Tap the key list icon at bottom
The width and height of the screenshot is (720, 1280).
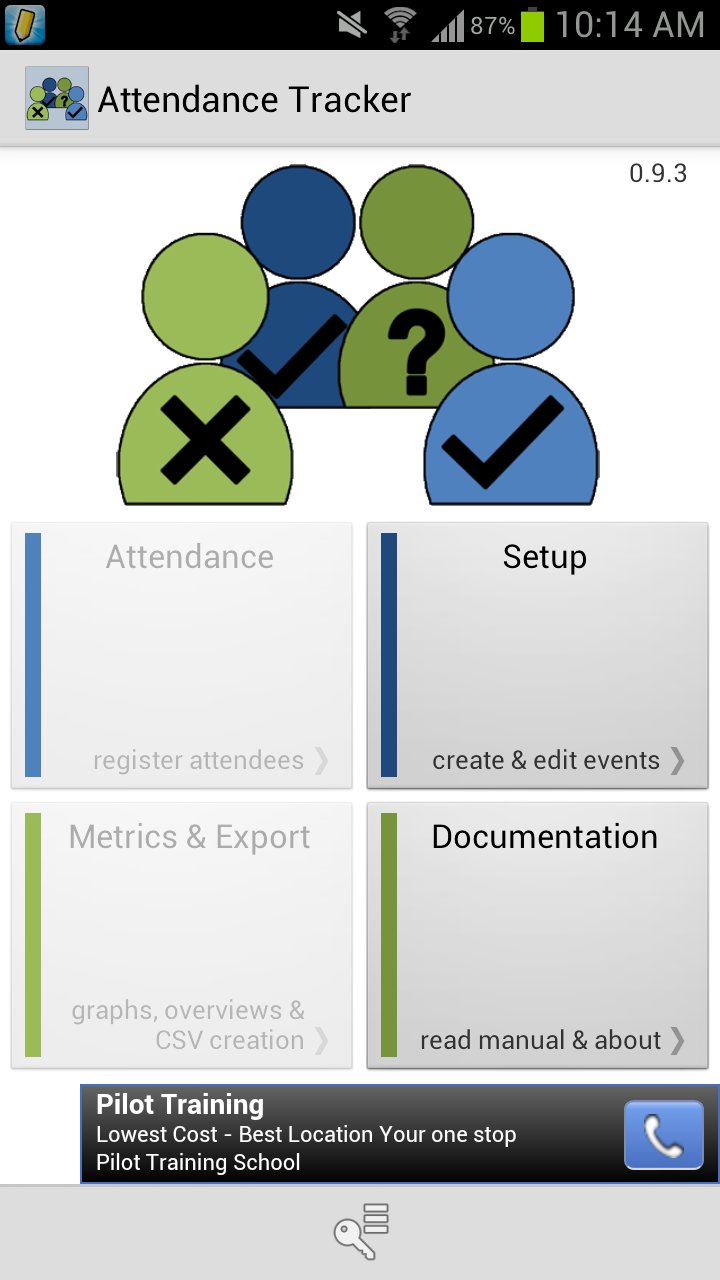tap(361, 1231)
